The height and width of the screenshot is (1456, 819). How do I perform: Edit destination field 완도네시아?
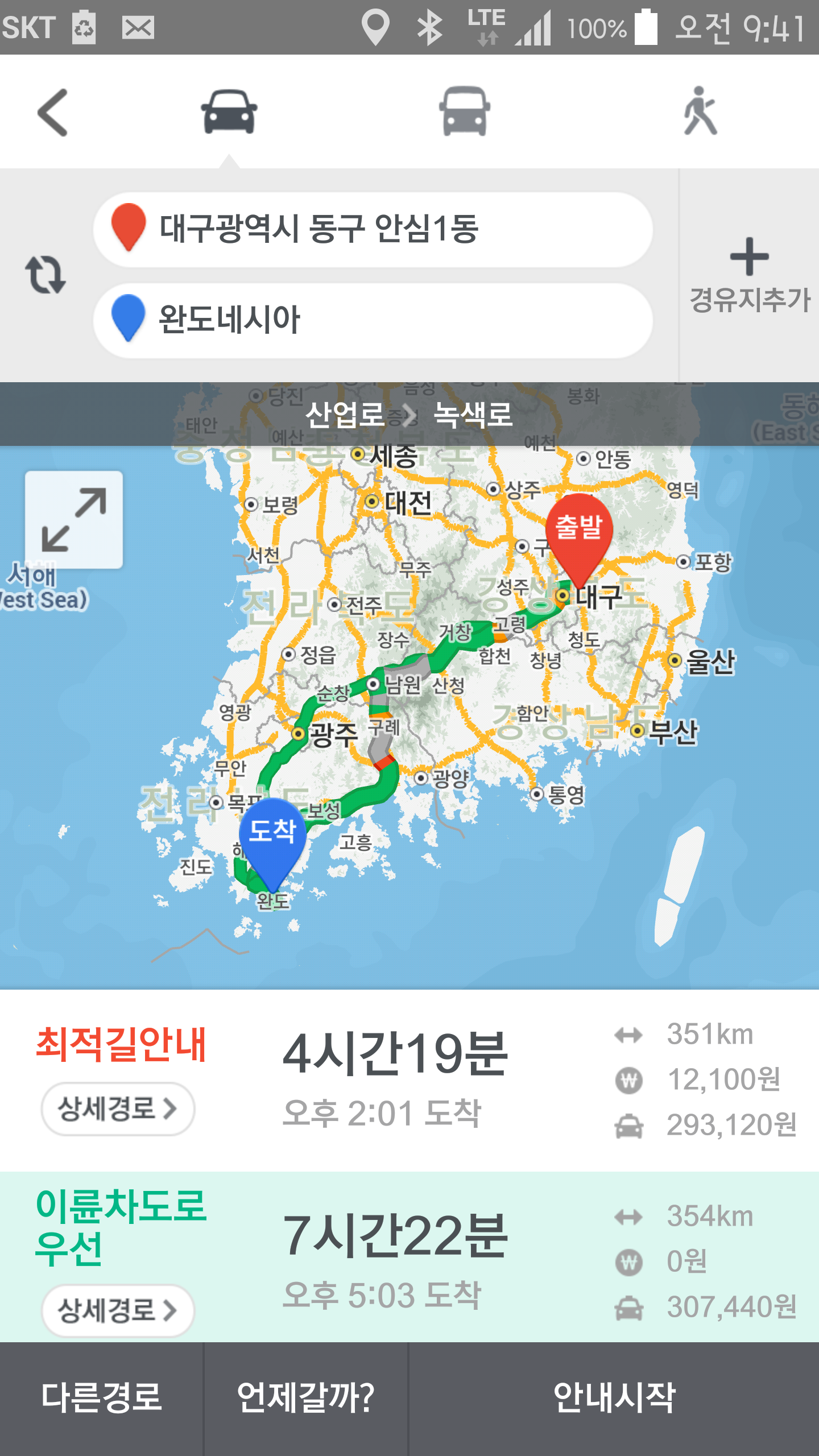(x=373, y=320)
